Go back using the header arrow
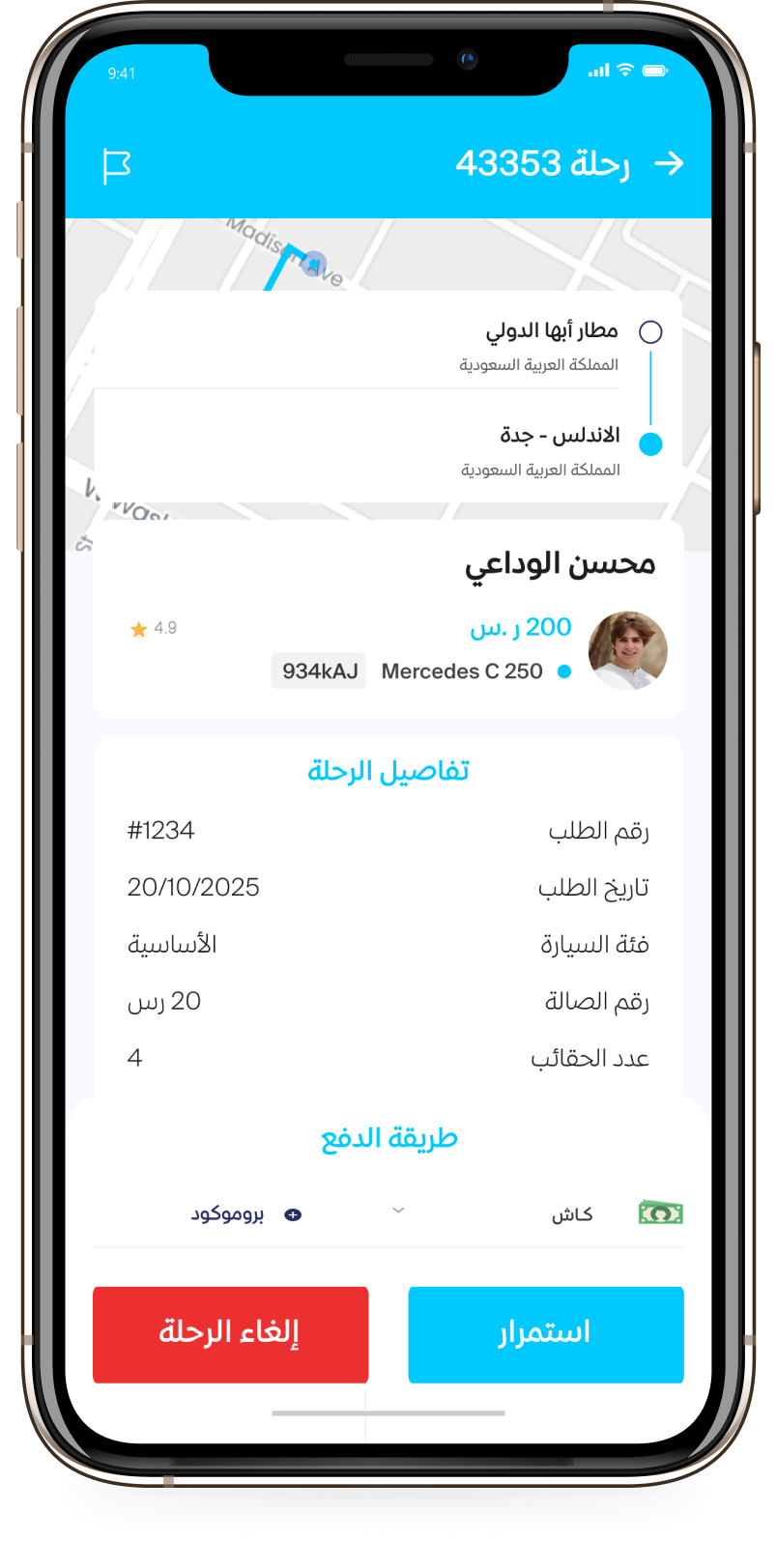Viewport: 777px width, 1568px height. click(x=669, y=164)
